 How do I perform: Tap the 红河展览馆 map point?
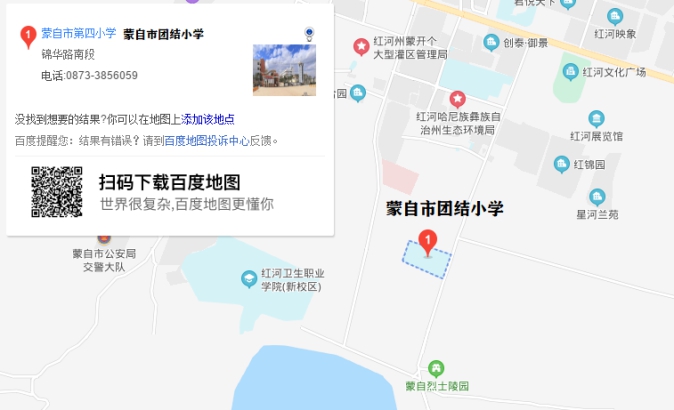tap(596, 119)
